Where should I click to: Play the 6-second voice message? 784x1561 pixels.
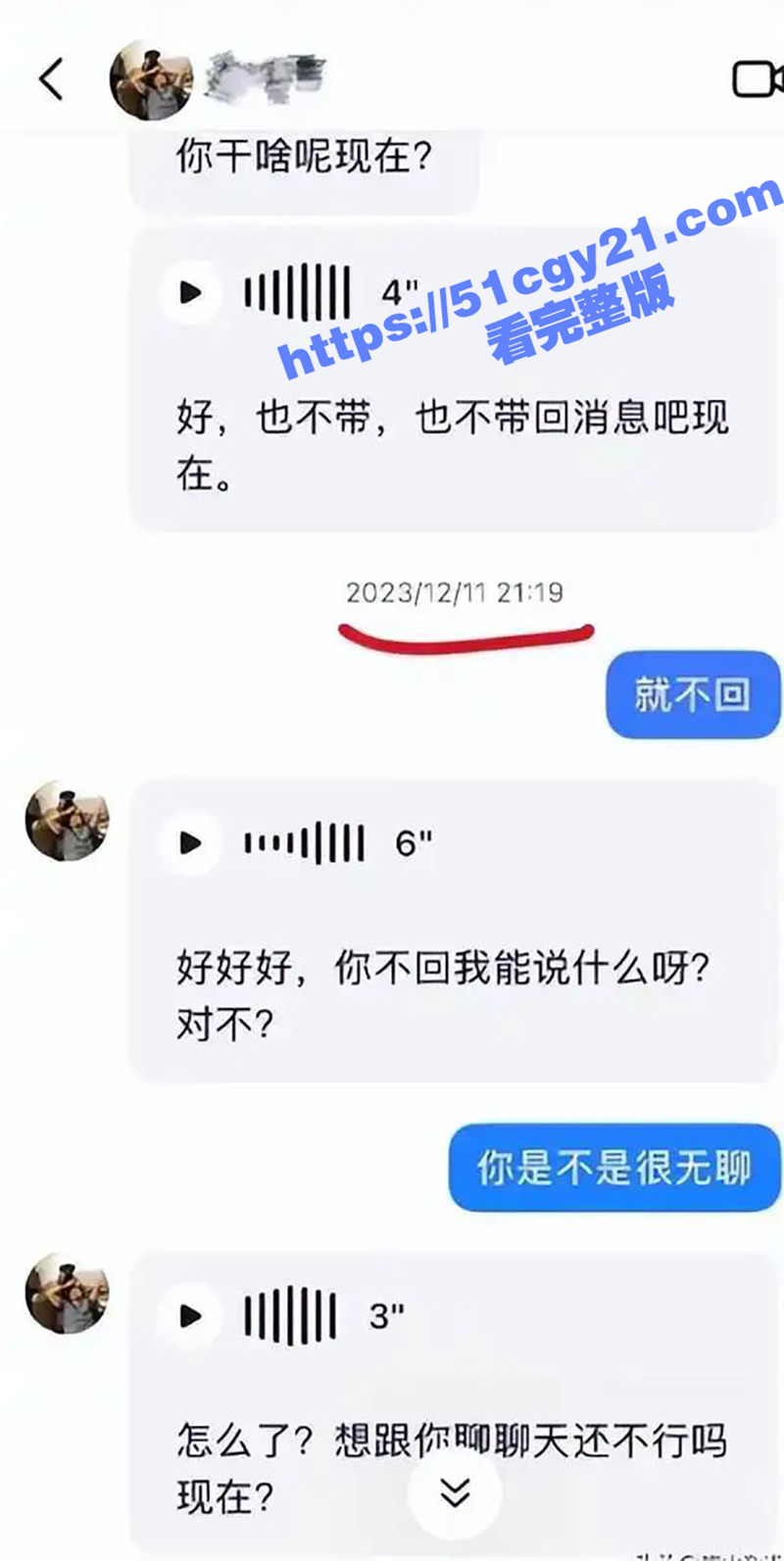tap(190, 843)
